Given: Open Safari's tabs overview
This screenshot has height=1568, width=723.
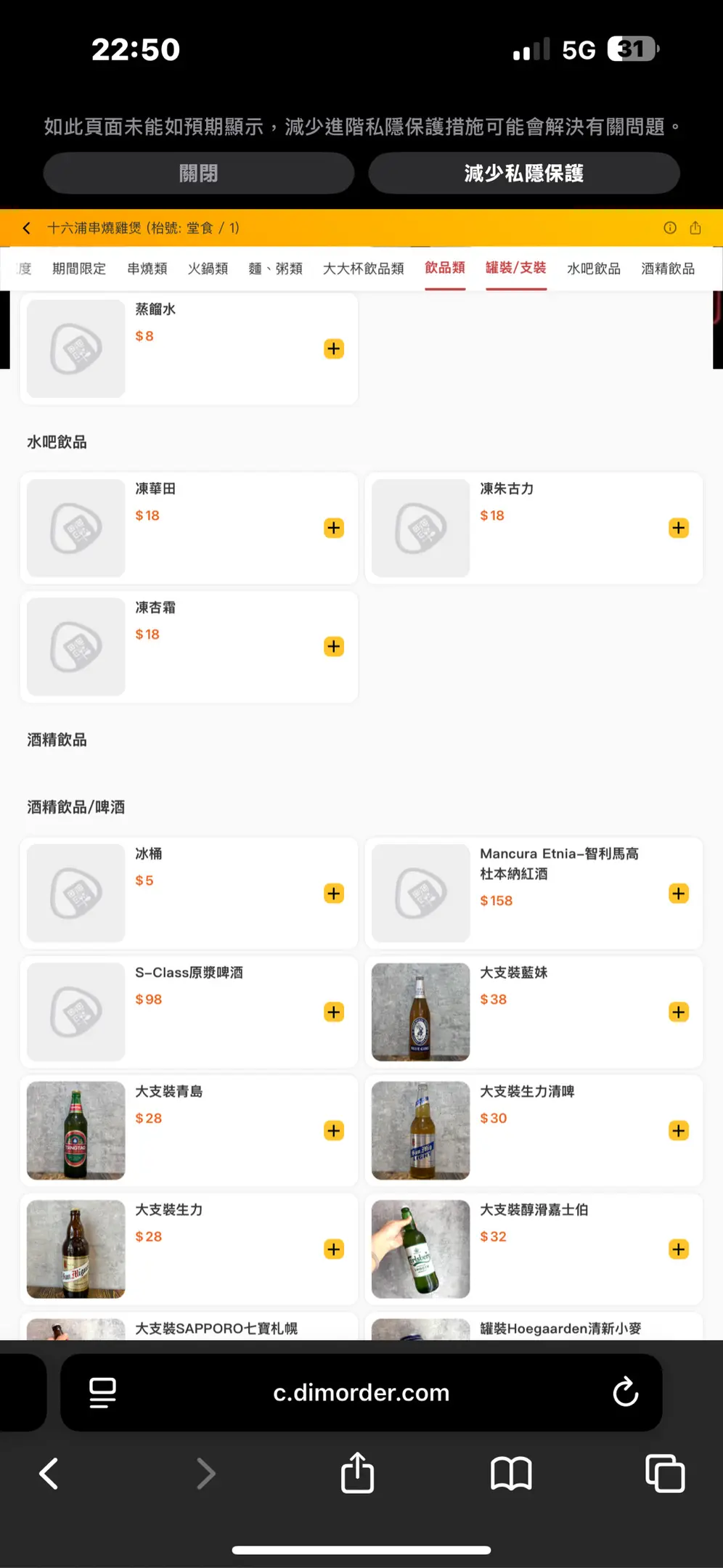Looking at the screenshot, I should click(x=665, y=1474).
